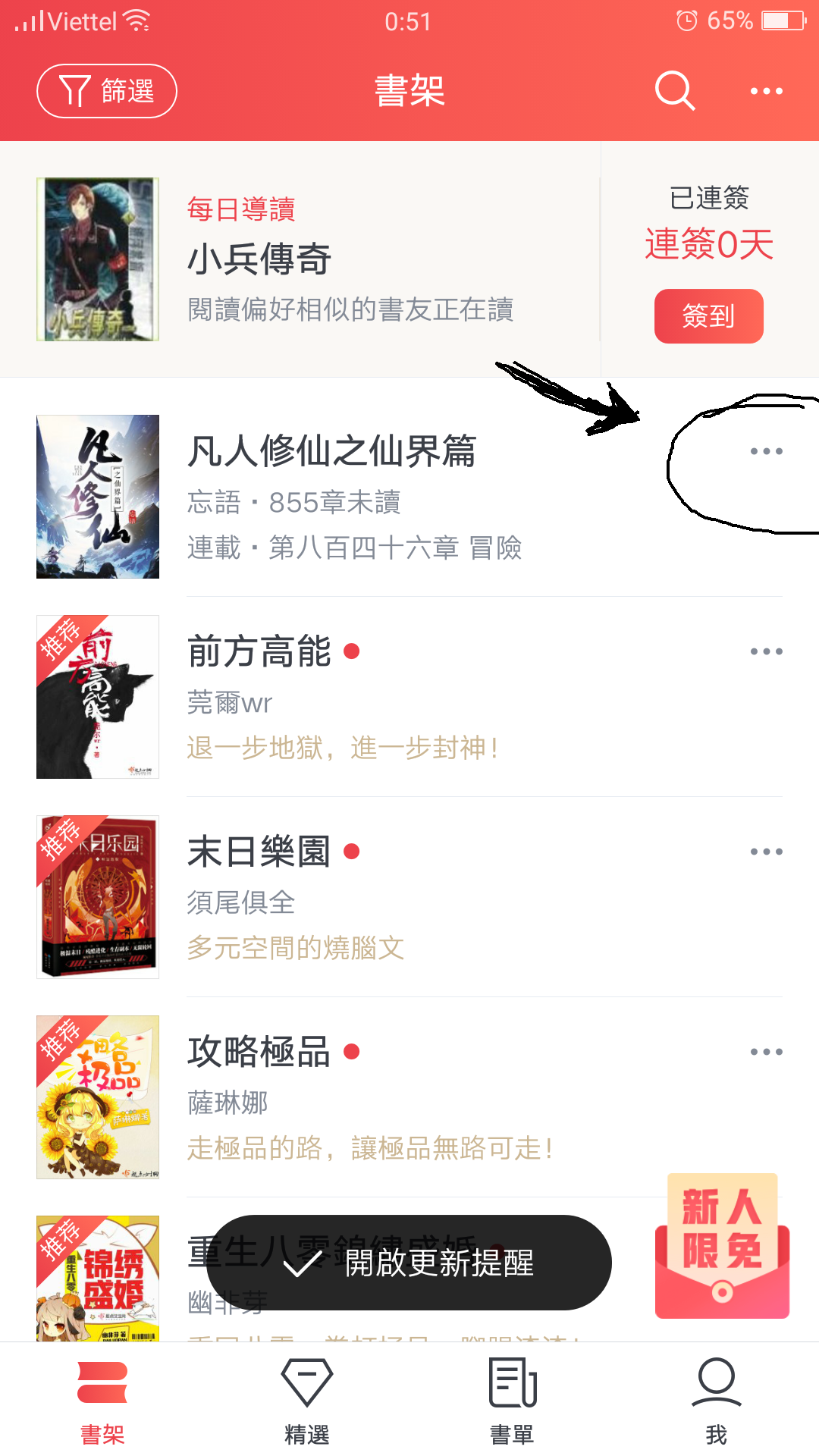Open the top bar overflow menu
The width and height of the screenshot is (819, 1456).
click(766, 91)
